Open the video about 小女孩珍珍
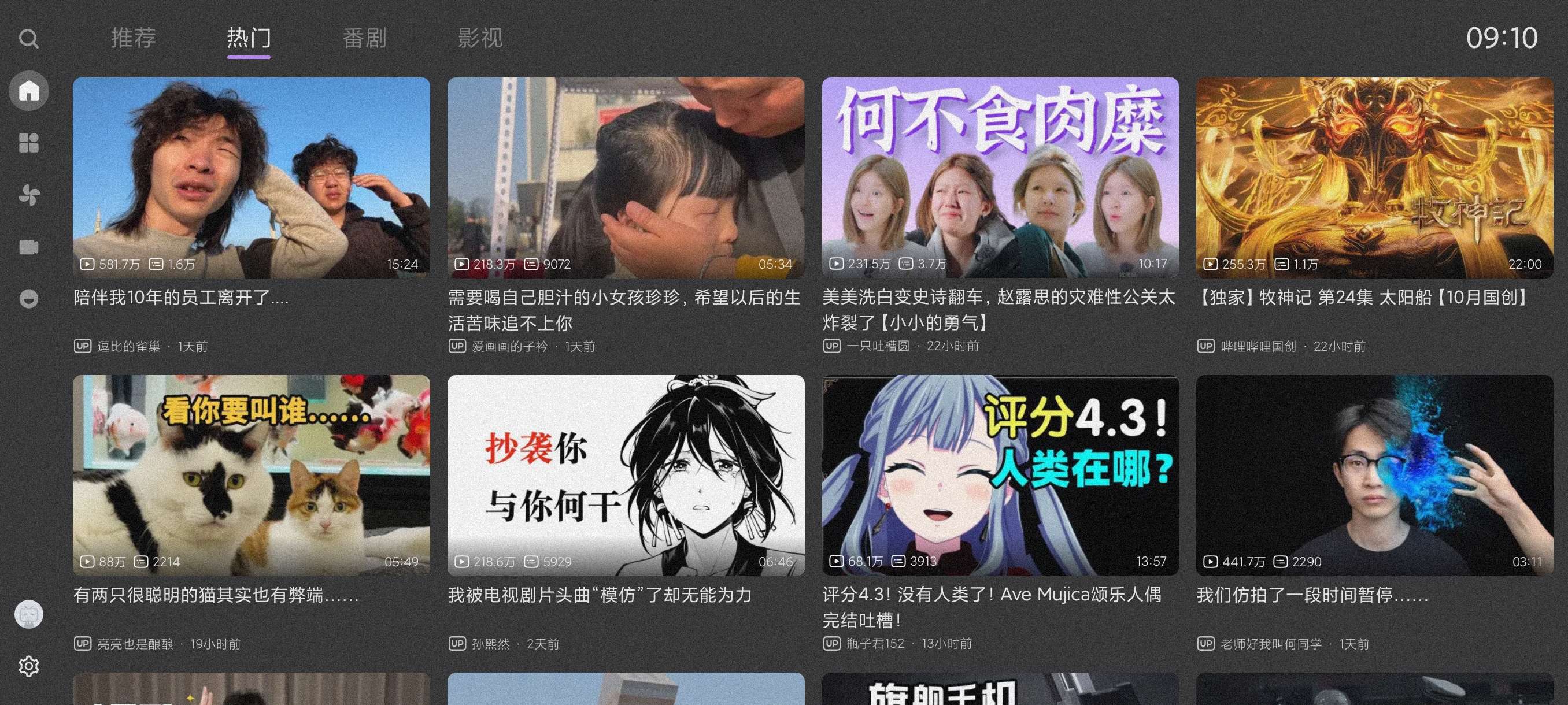 click(x=625, y=177)
